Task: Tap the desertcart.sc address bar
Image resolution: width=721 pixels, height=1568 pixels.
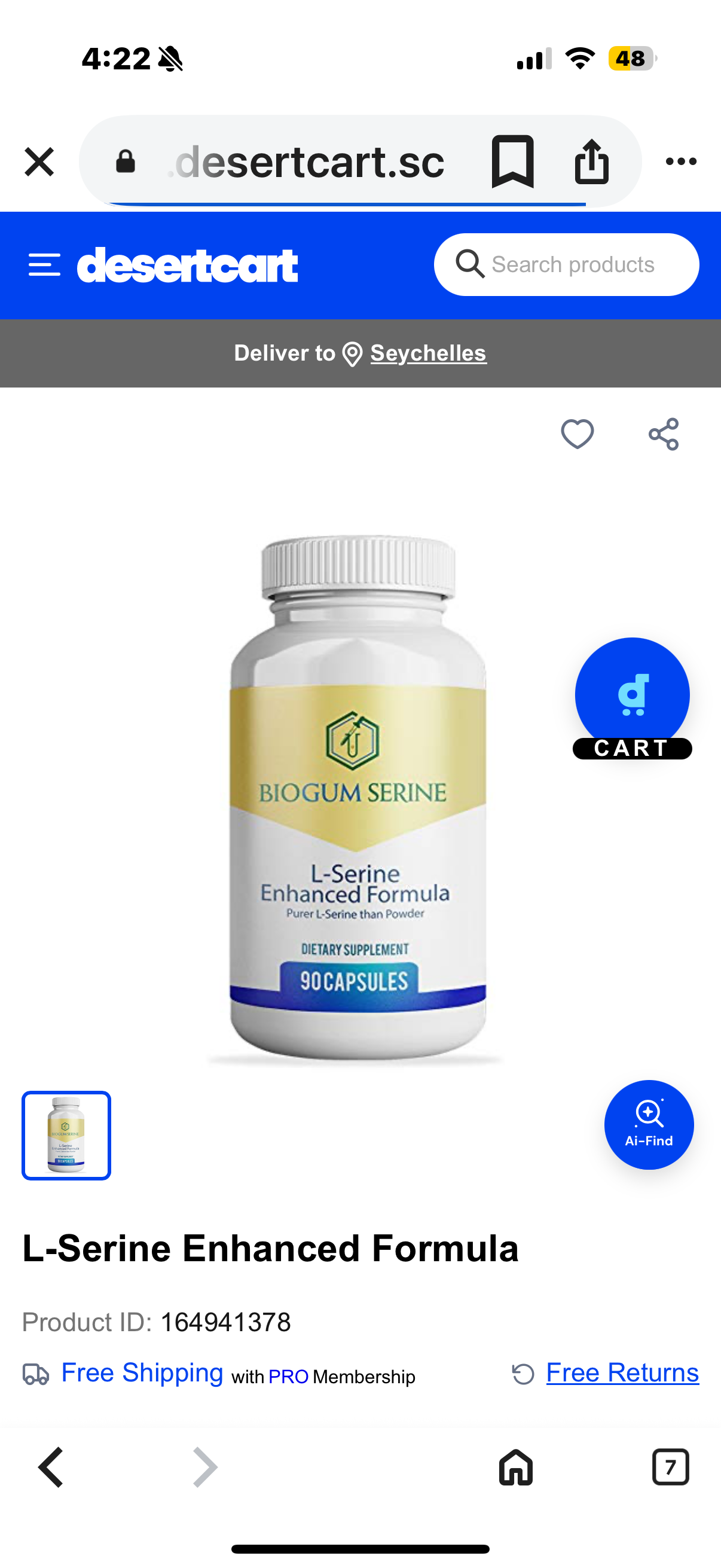Action: click(309, 162)
